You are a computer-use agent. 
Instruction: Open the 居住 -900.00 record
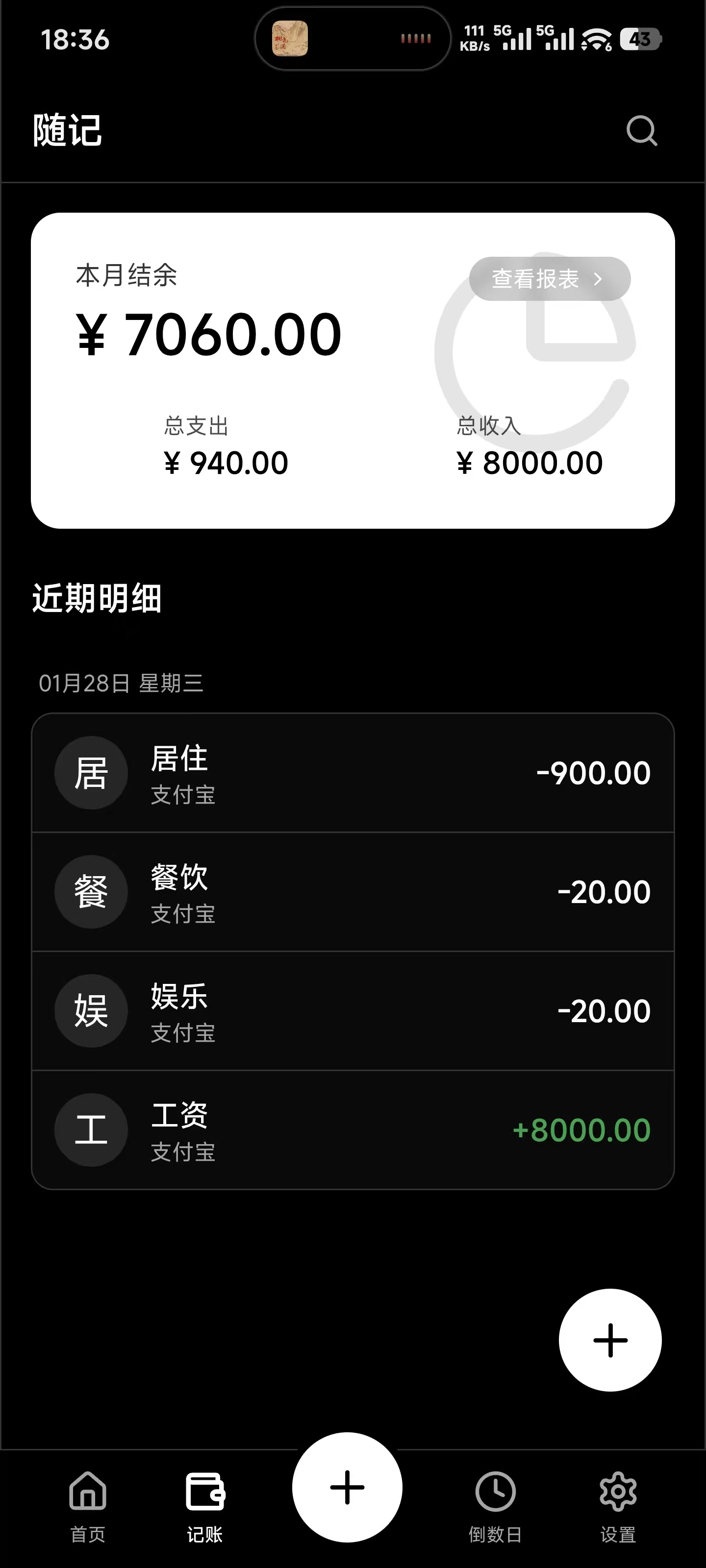(353, 773)
